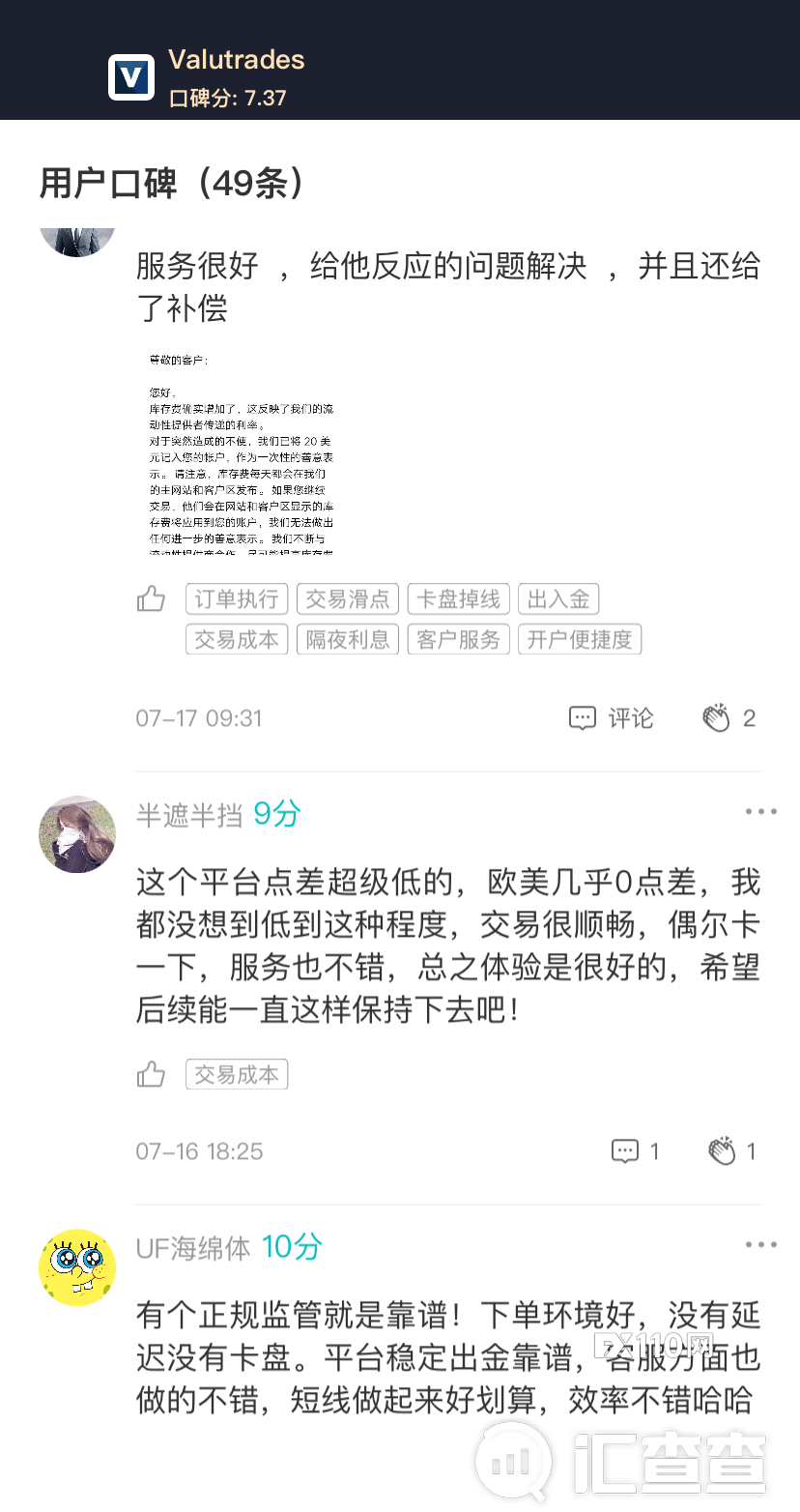
Task: Like the first review with thumbs up icon
Action: pyautogui.click(x=151, y=598)
